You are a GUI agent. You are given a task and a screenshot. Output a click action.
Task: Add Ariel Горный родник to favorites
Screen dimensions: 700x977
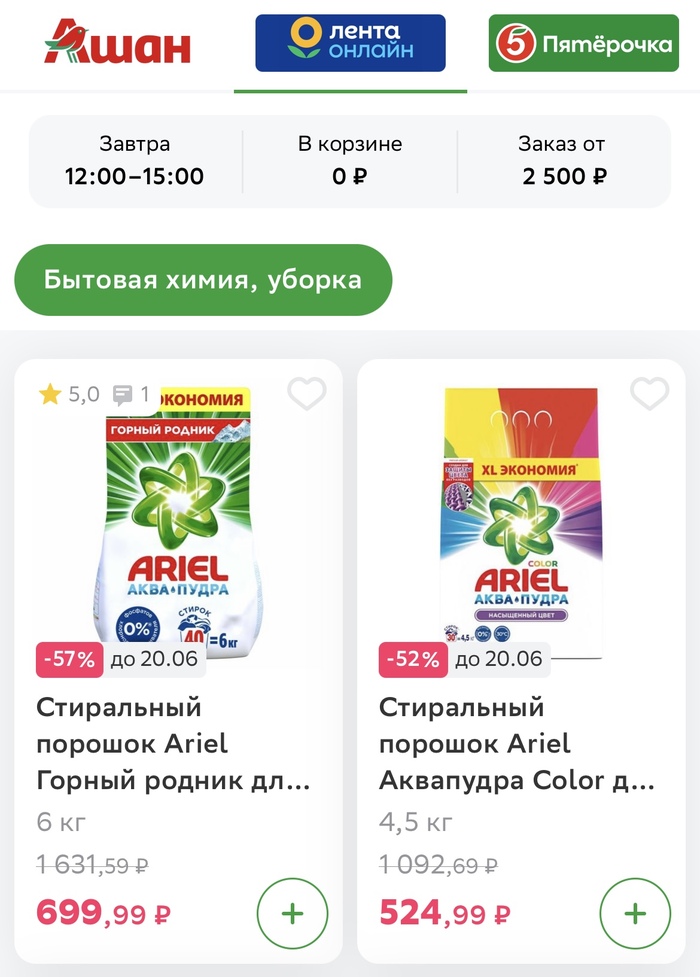click(x=307, y=394)
